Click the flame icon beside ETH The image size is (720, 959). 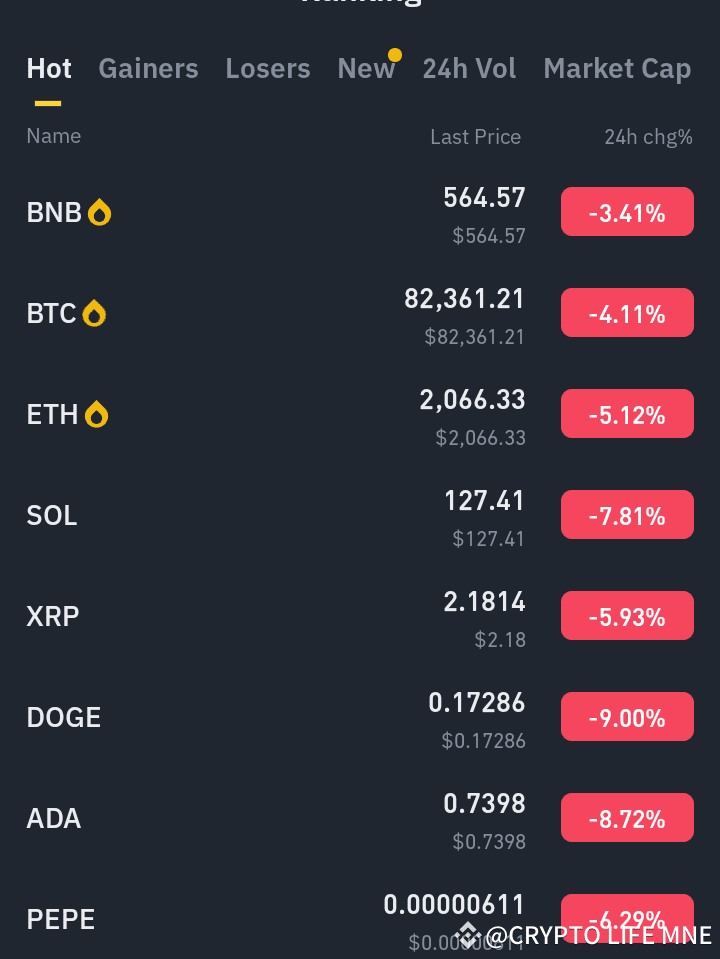[x=97, y=413]
